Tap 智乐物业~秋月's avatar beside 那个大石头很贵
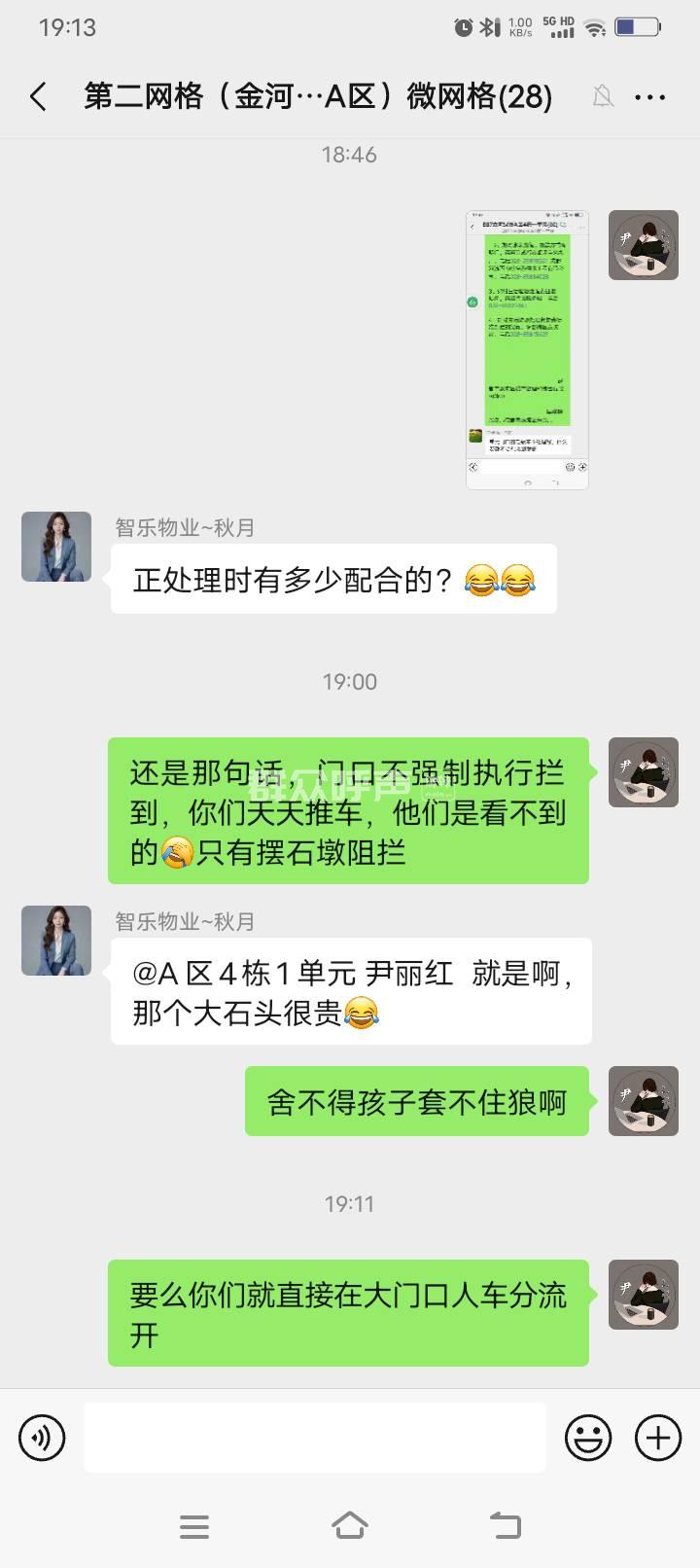700x1568 pixels. [x=56, y=941]
